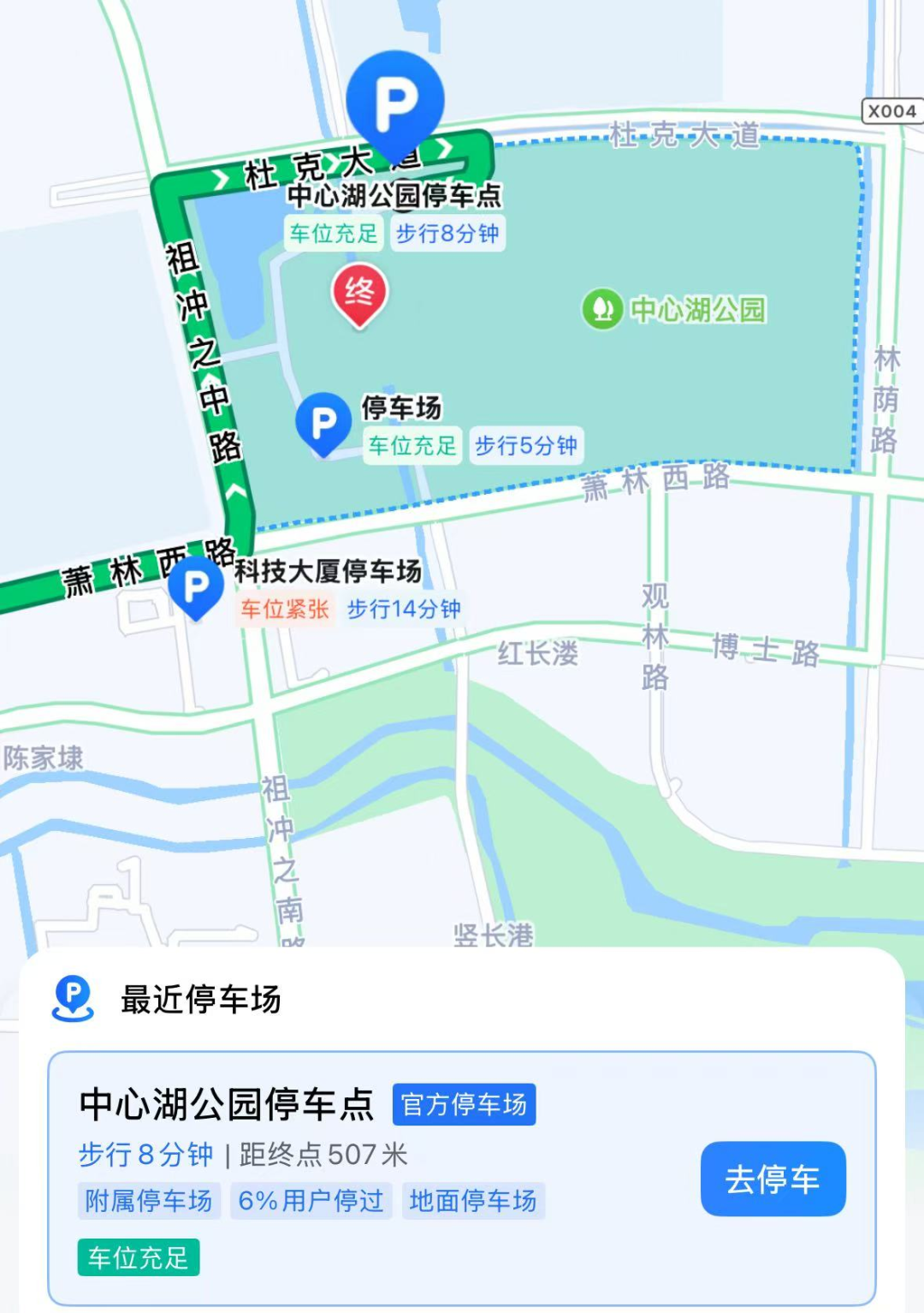Viewport: 924px width, 1313px height.
Task: Tap the 中心湖公园 park marker
Action: point(602,309)
